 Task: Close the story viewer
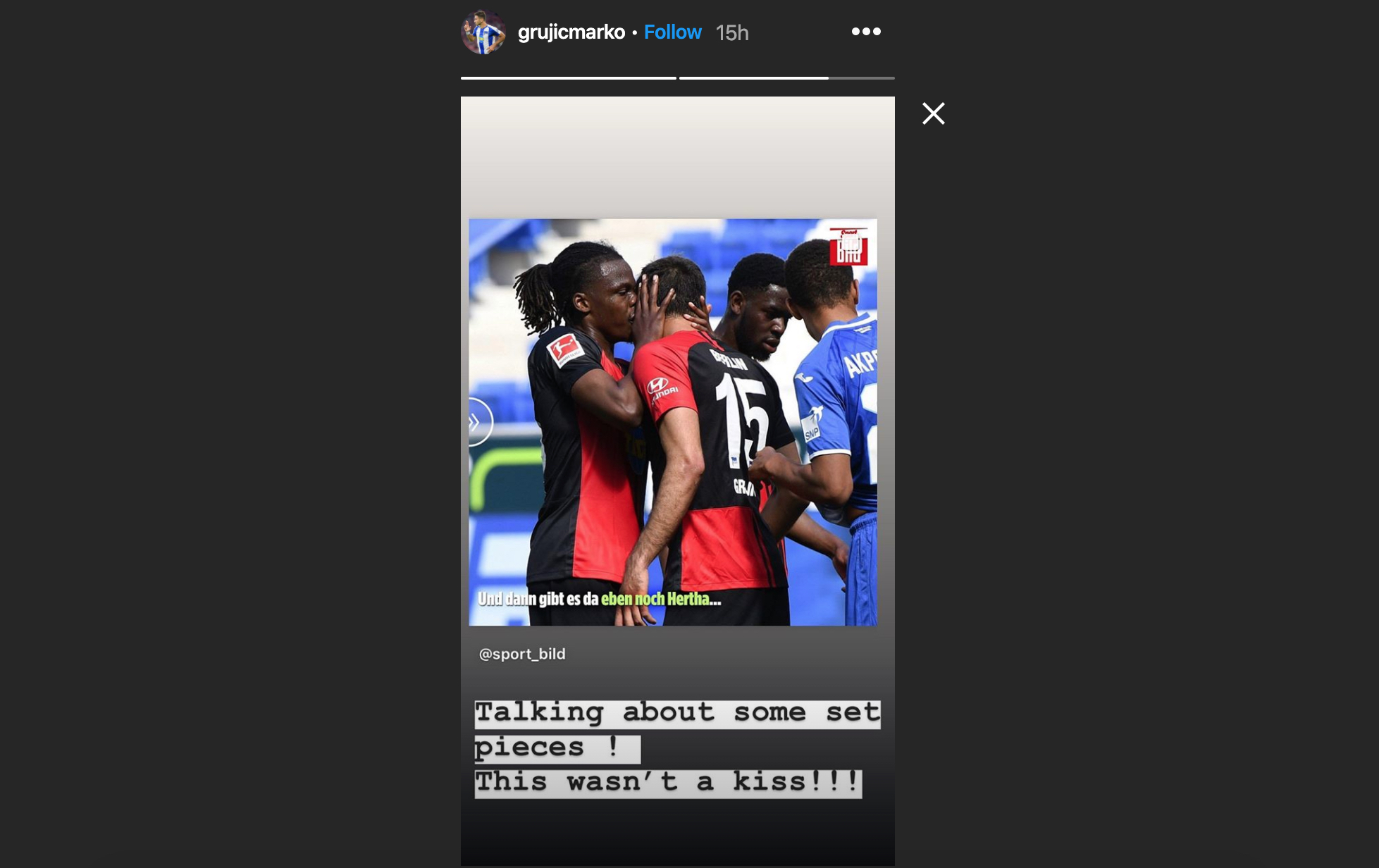point(933,113)
